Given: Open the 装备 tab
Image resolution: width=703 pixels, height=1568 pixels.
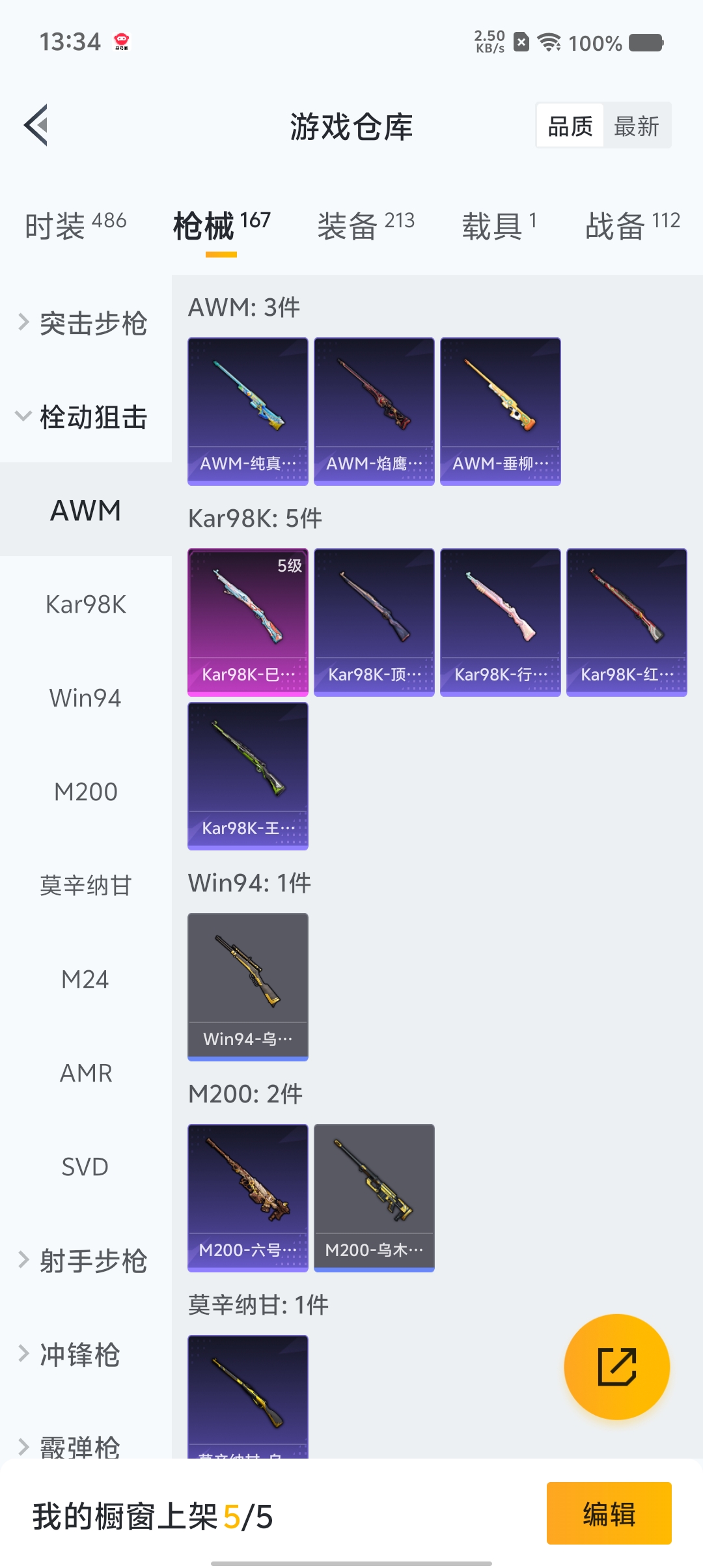Looking at the screenshot, I should pyautogui.click(x=366, y=225).
